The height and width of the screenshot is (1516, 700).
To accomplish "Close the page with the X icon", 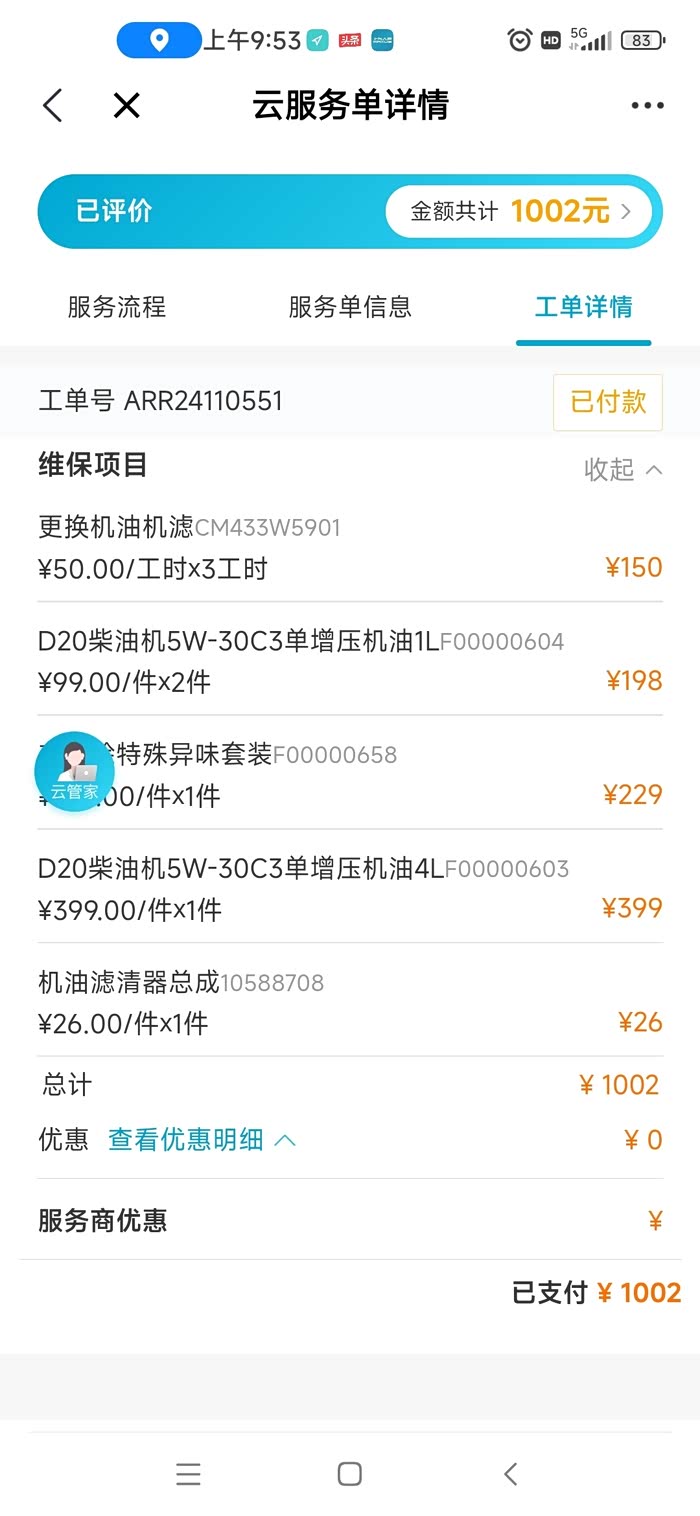I will click(127, 105).
